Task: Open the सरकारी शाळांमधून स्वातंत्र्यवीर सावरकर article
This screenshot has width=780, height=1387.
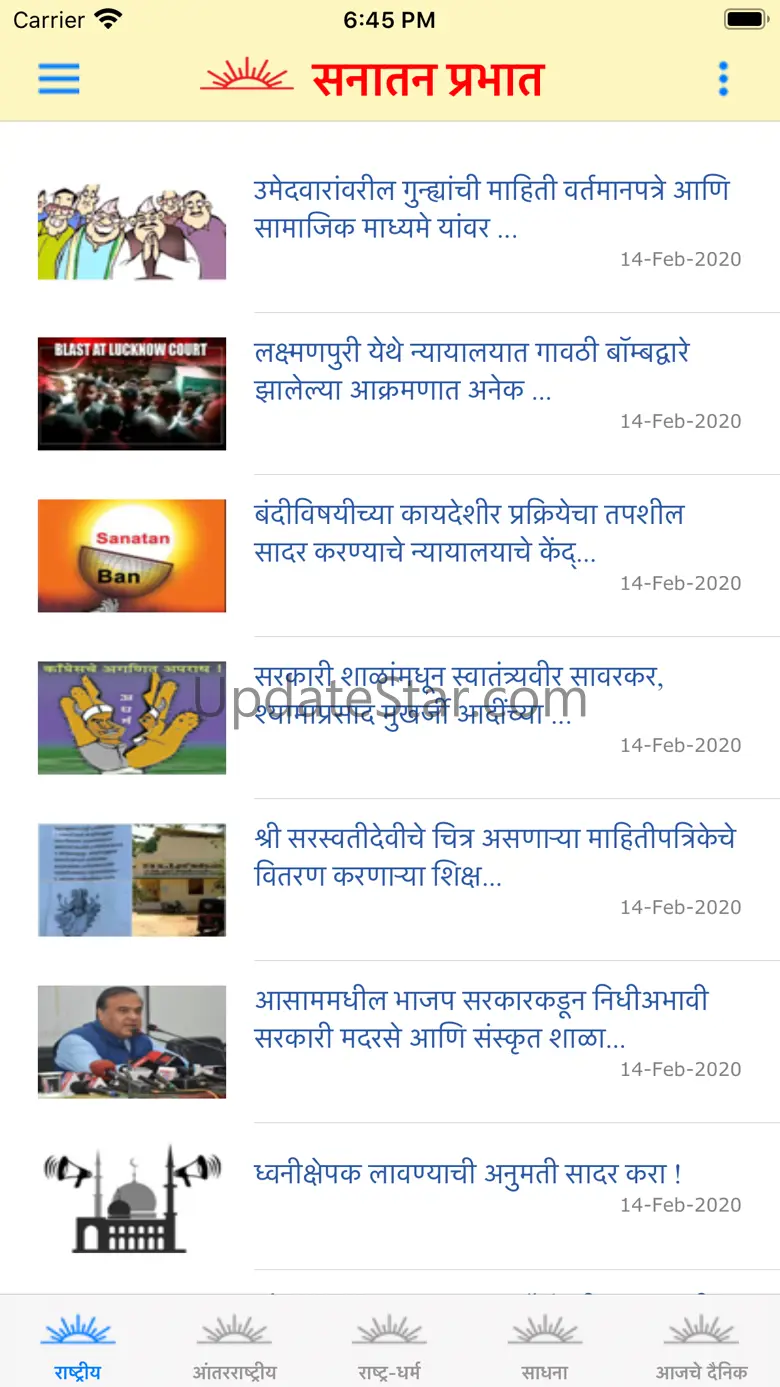Action: (390, 718)
